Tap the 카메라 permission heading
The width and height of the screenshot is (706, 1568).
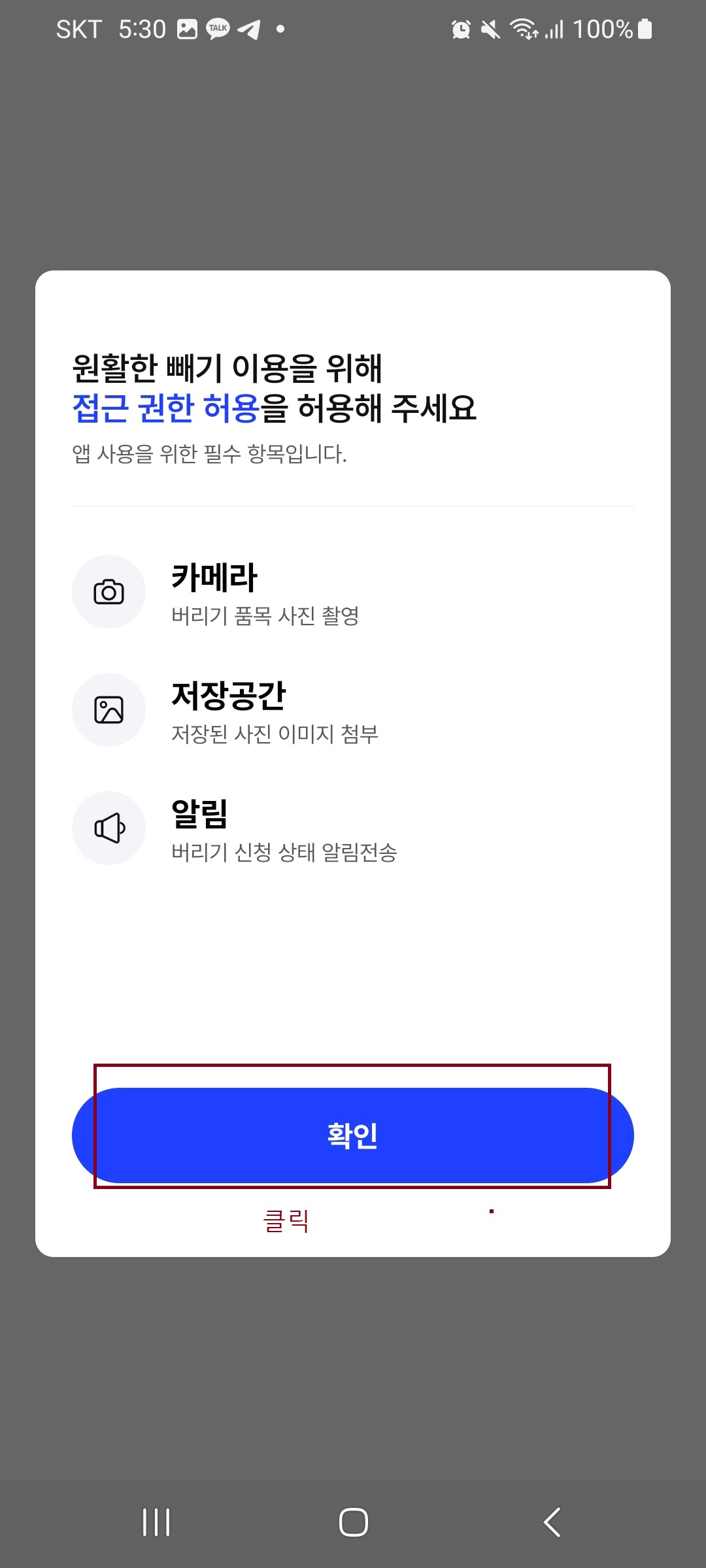216,576
